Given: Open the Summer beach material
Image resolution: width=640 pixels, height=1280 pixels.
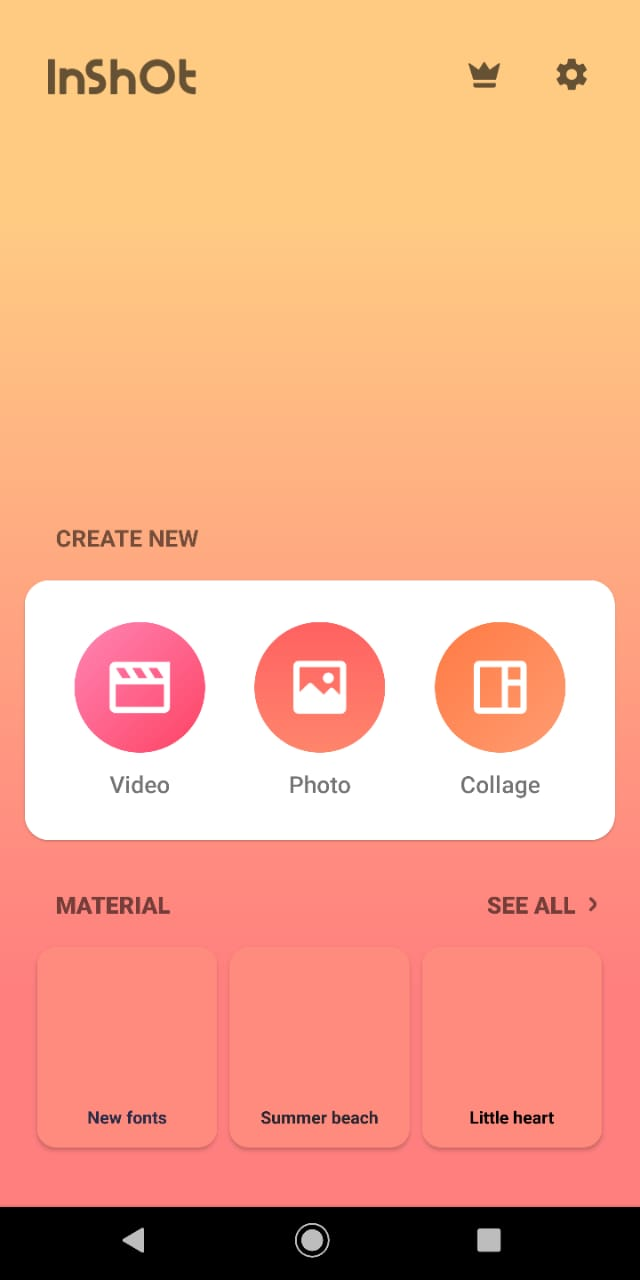Looking at the screenshot, I should [x=320, y=1046].
